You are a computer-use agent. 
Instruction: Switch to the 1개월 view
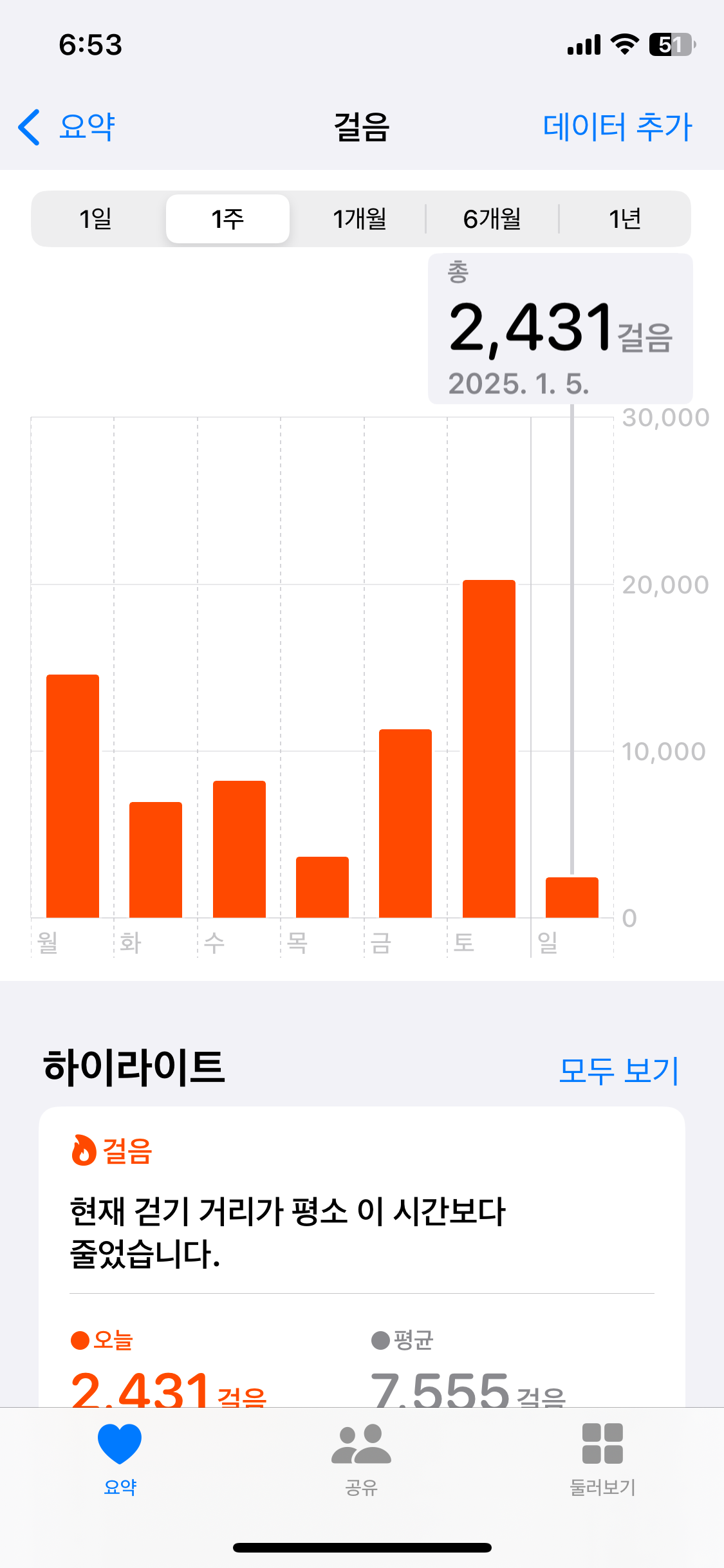(x=359, y=219)
